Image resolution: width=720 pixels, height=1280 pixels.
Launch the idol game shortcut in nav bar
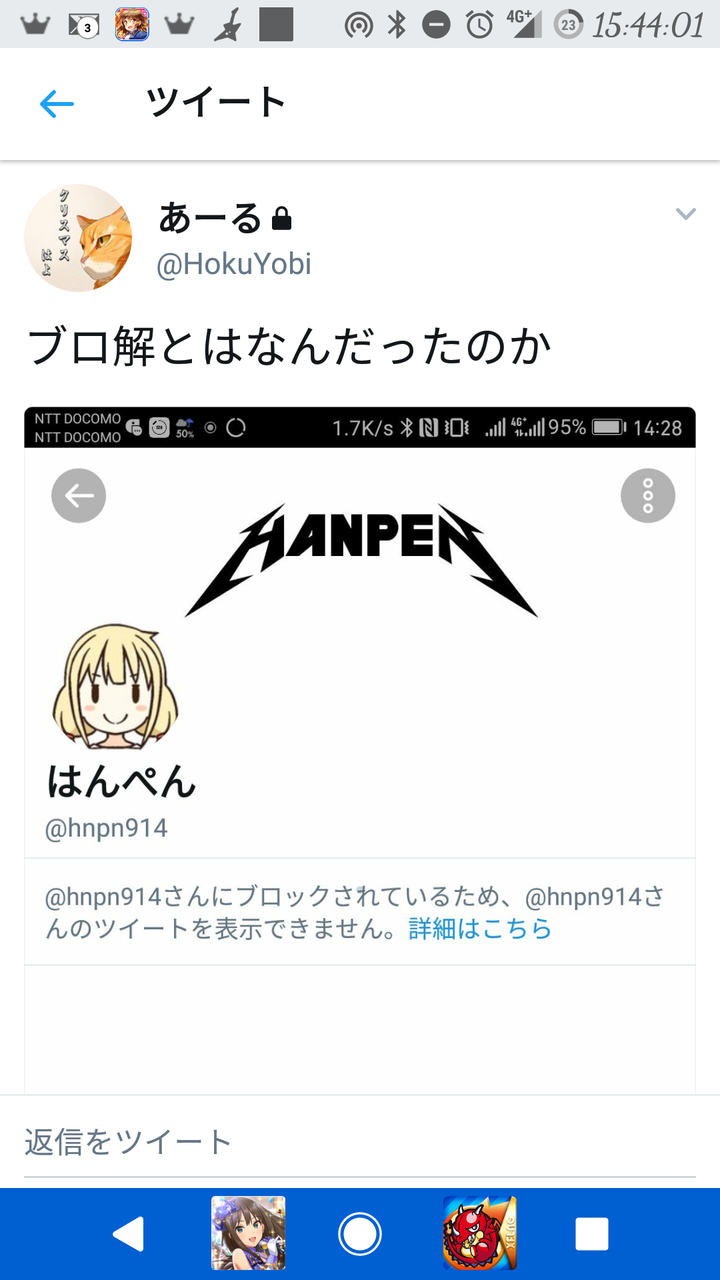248,1233
